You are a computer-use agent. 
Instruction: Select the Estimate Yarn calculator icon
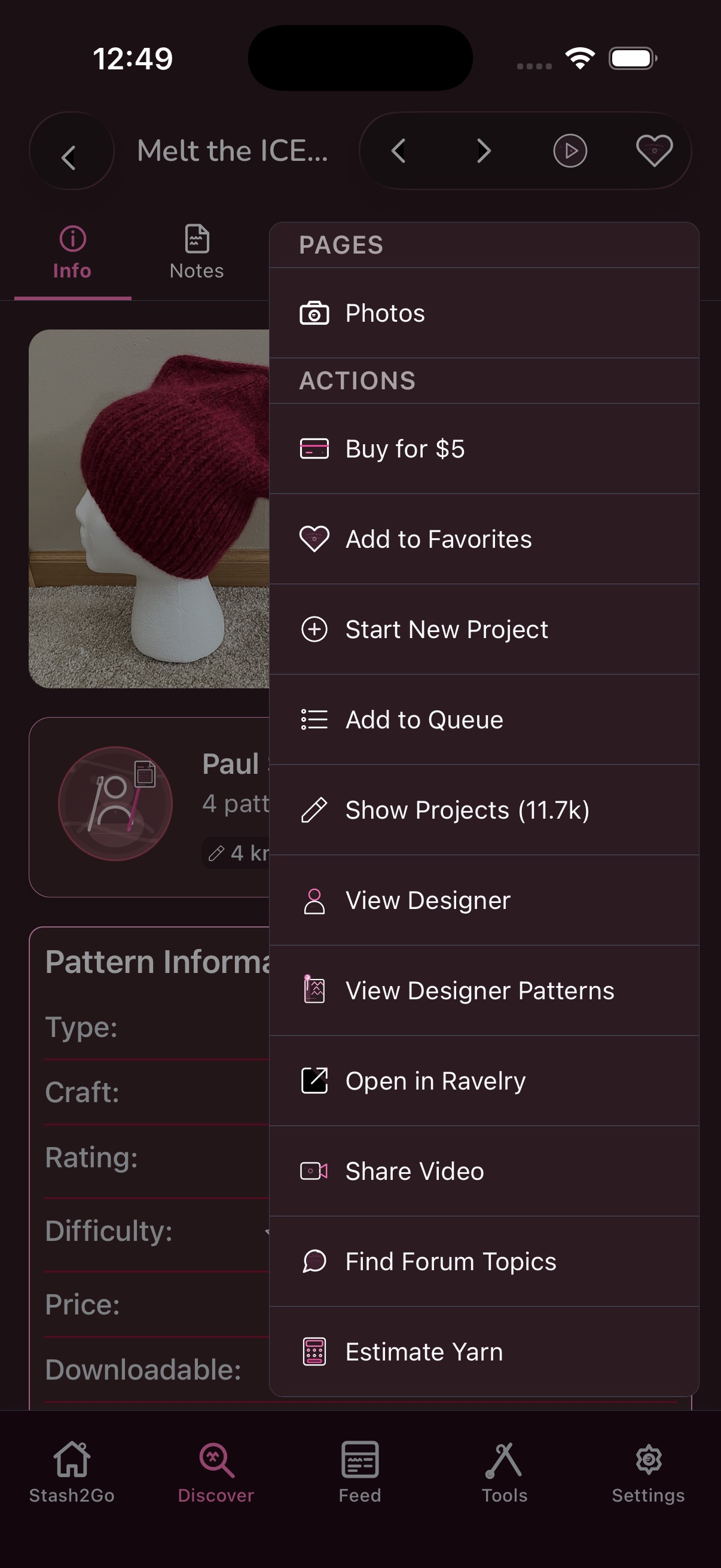314,1351
